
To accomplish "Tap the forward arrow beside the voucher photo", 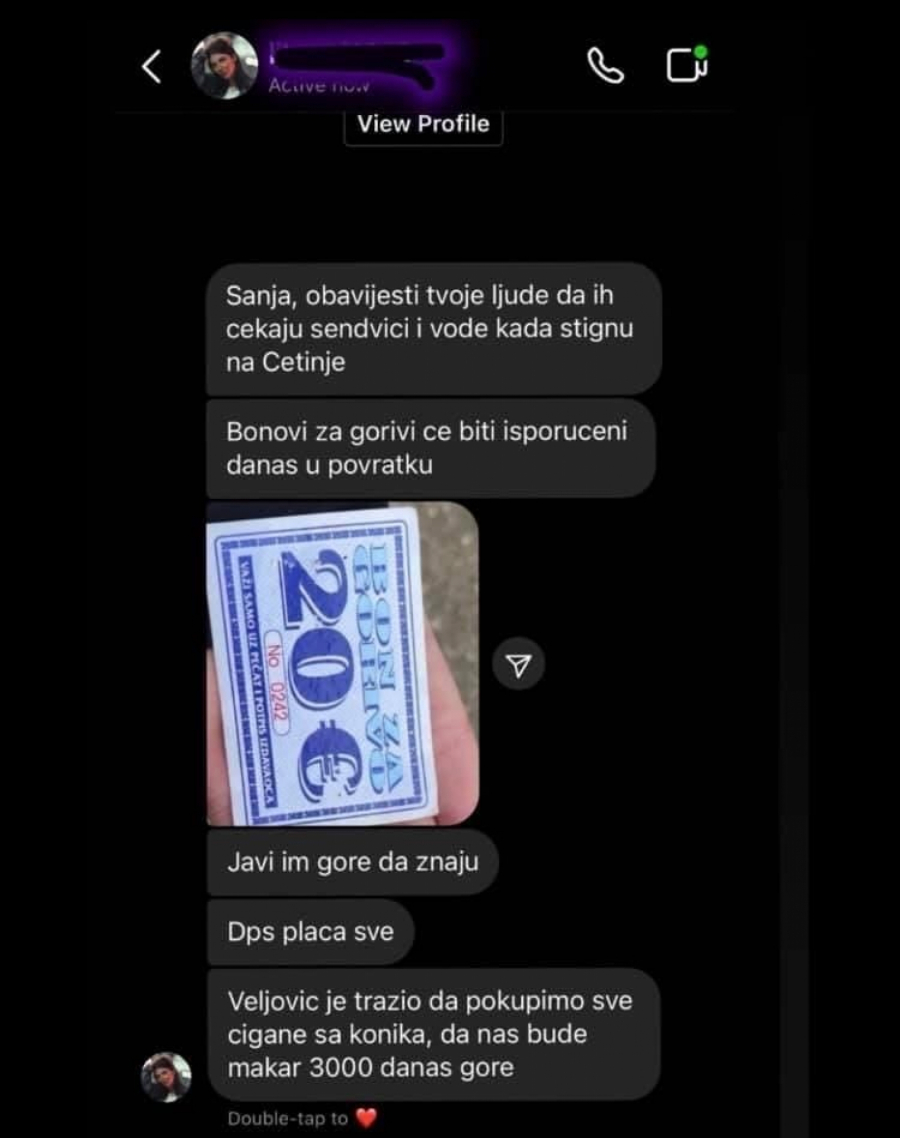I will [x=519, y=663].
